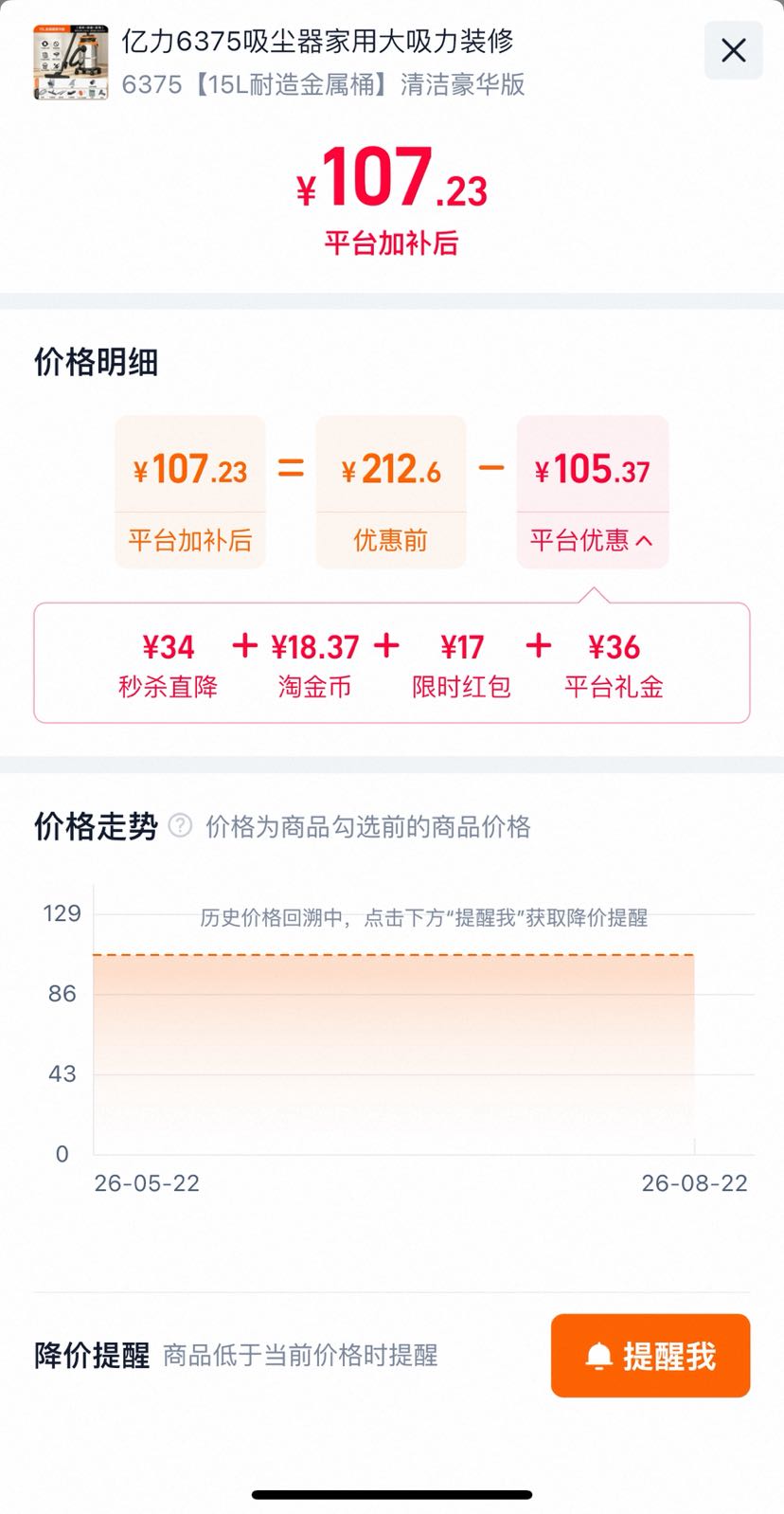
Task: Open the vacuum cleaner product thumbnail
Action: click(71, 63)
